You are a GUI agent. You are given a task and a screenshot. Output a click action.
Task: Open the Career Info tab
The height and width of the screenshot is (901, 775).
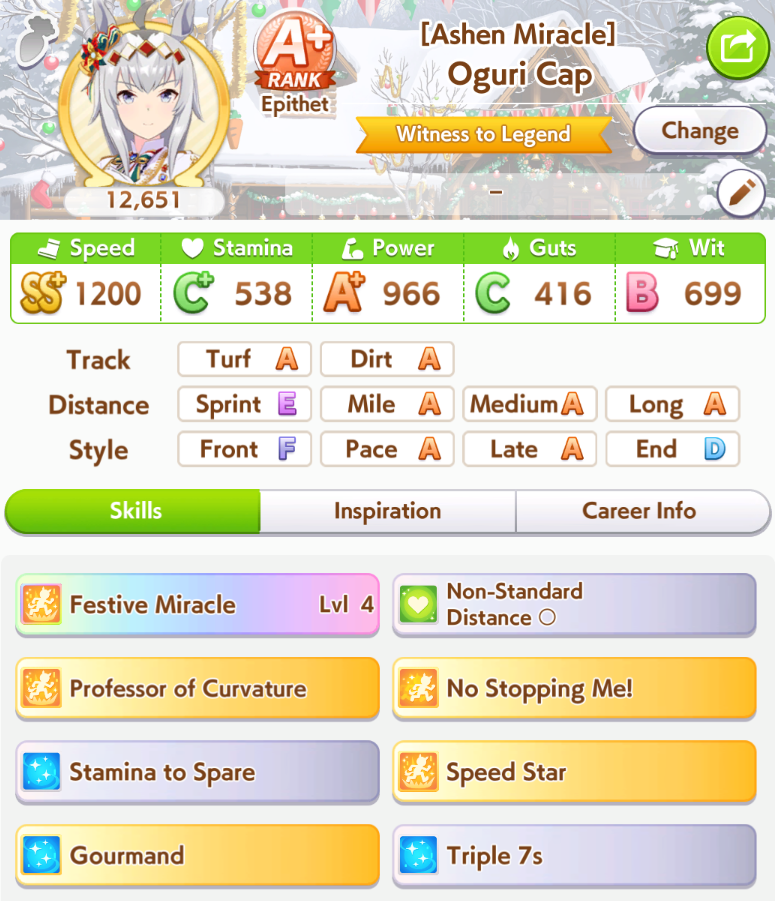639,511
